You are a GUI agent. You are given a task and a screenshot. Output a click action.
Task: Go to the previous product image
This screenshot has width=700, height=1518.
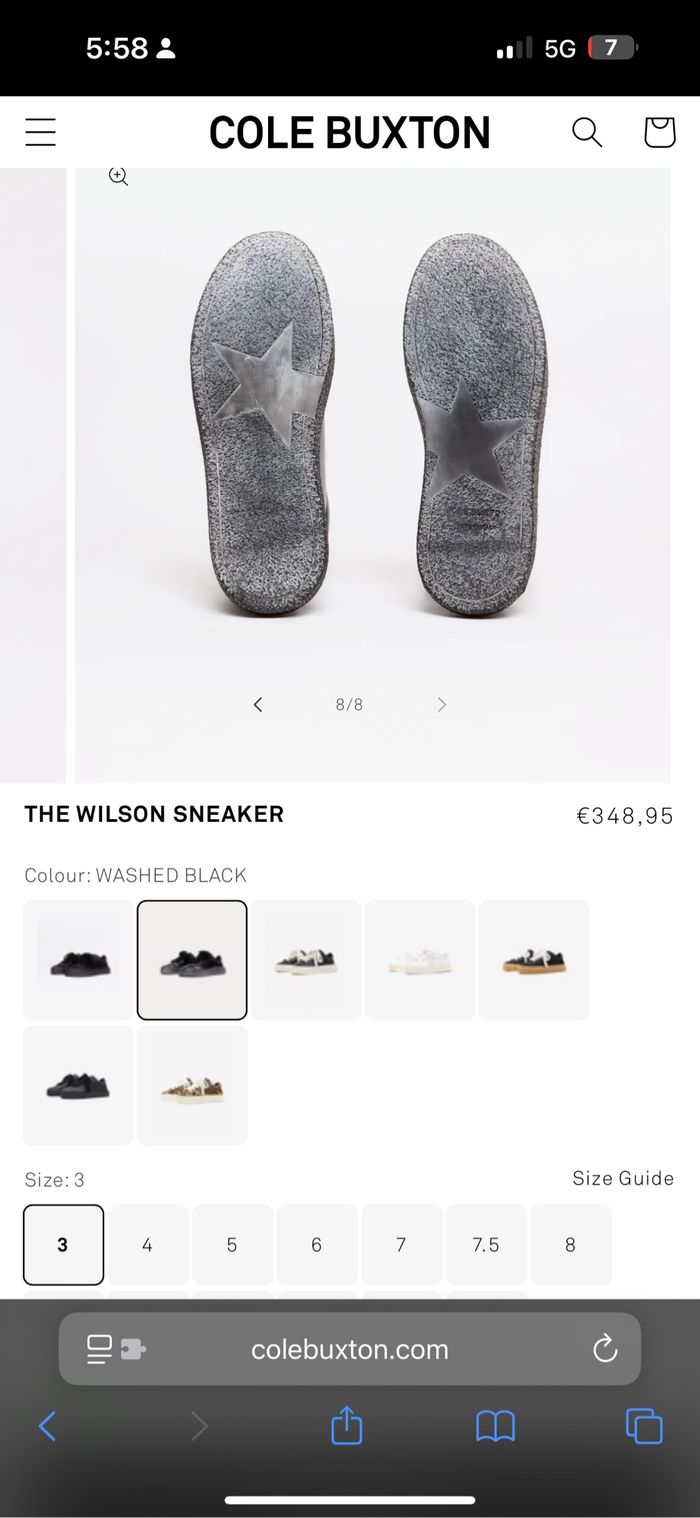point(258,705)
